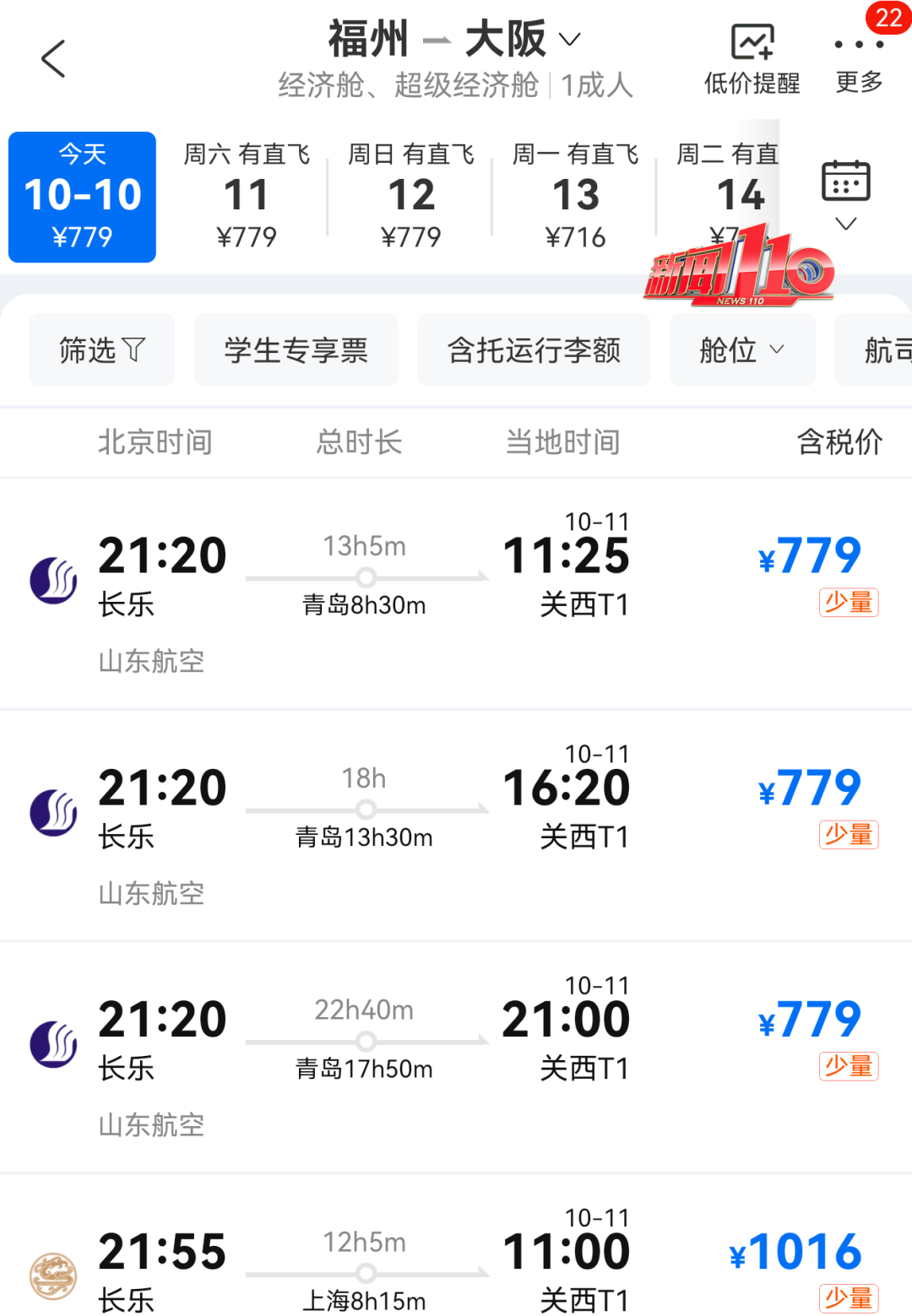The height and width of the screenshot is (1316, 912).
Task: Select today's date 10-10 tab
Action: [x=83, y=197]
